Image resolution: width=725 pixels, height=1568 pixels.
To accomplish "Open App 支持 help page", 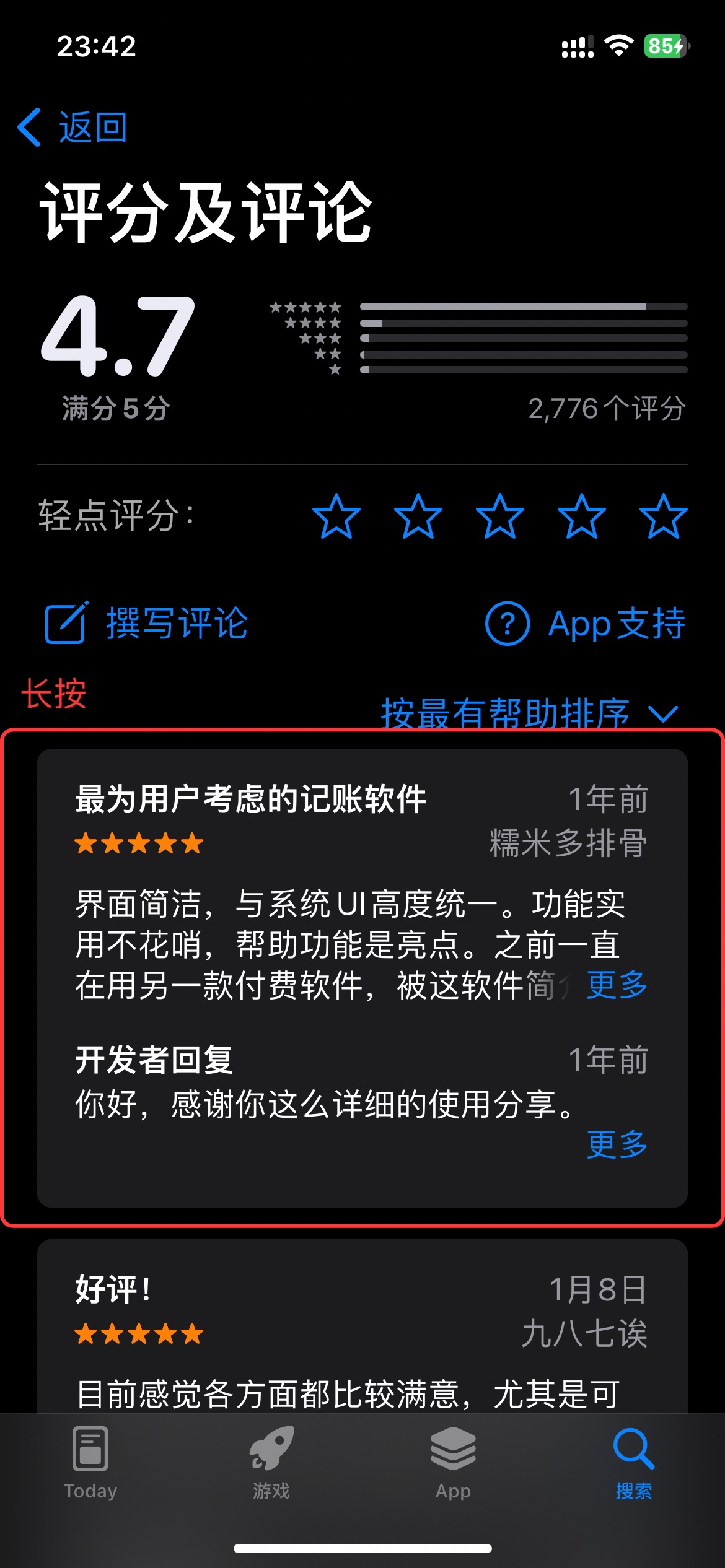I will pyautogui.click(x=585, y=623).
